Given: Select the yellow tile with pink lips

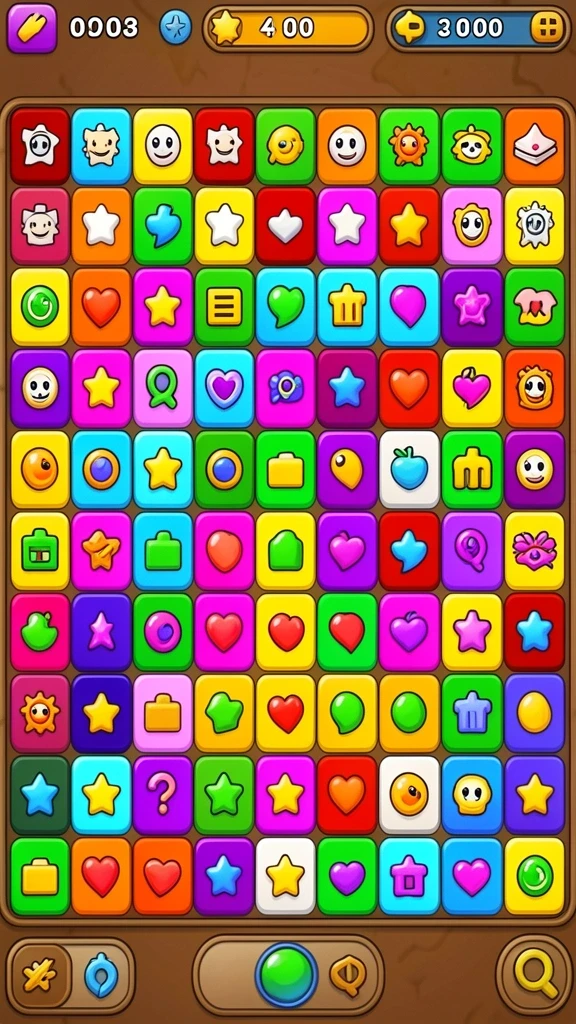Looking at the screenshot, I should pyautogui.click(x=534, y=551).
